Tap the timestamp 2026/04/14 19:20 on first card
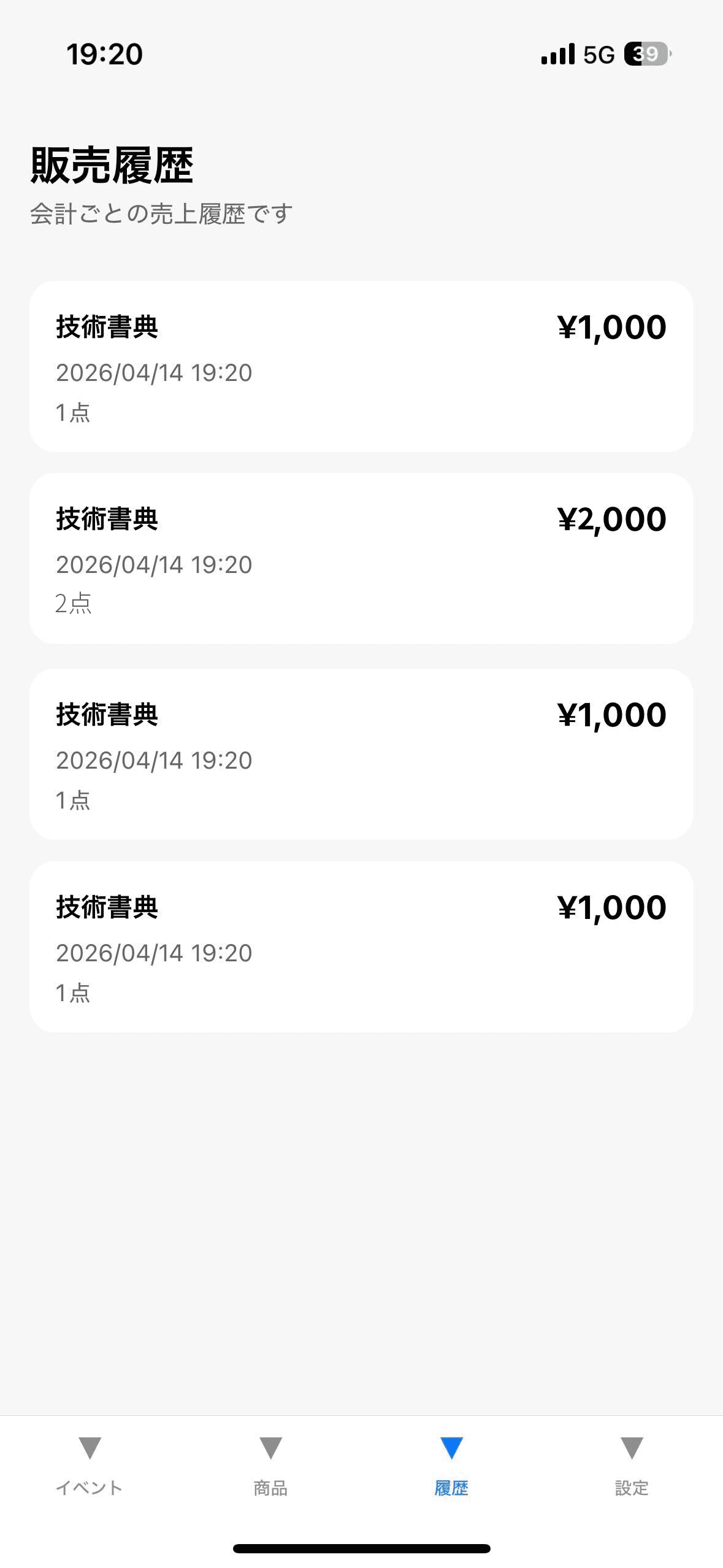This screenshot has height=1568, width=723. (x=154, y=372)
